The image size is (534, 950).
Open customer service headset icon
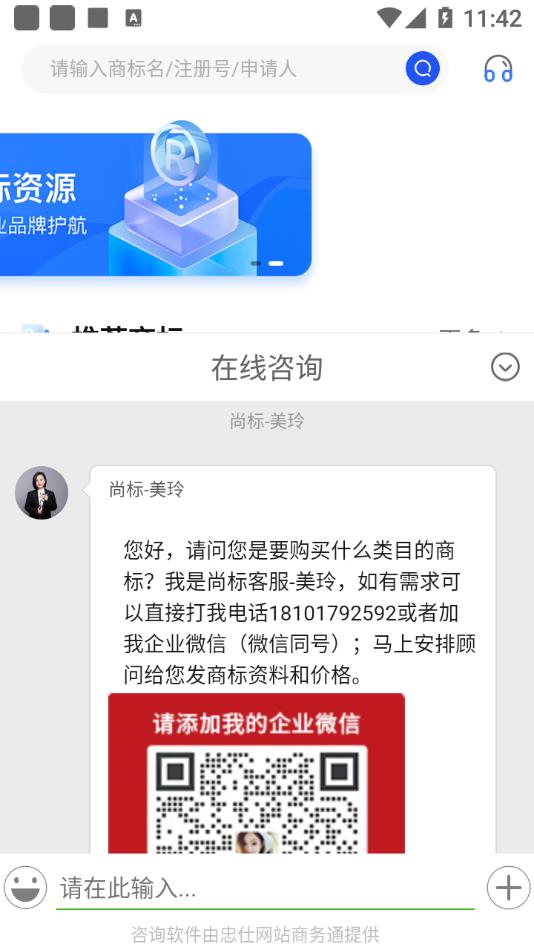[x=498, y=68]
